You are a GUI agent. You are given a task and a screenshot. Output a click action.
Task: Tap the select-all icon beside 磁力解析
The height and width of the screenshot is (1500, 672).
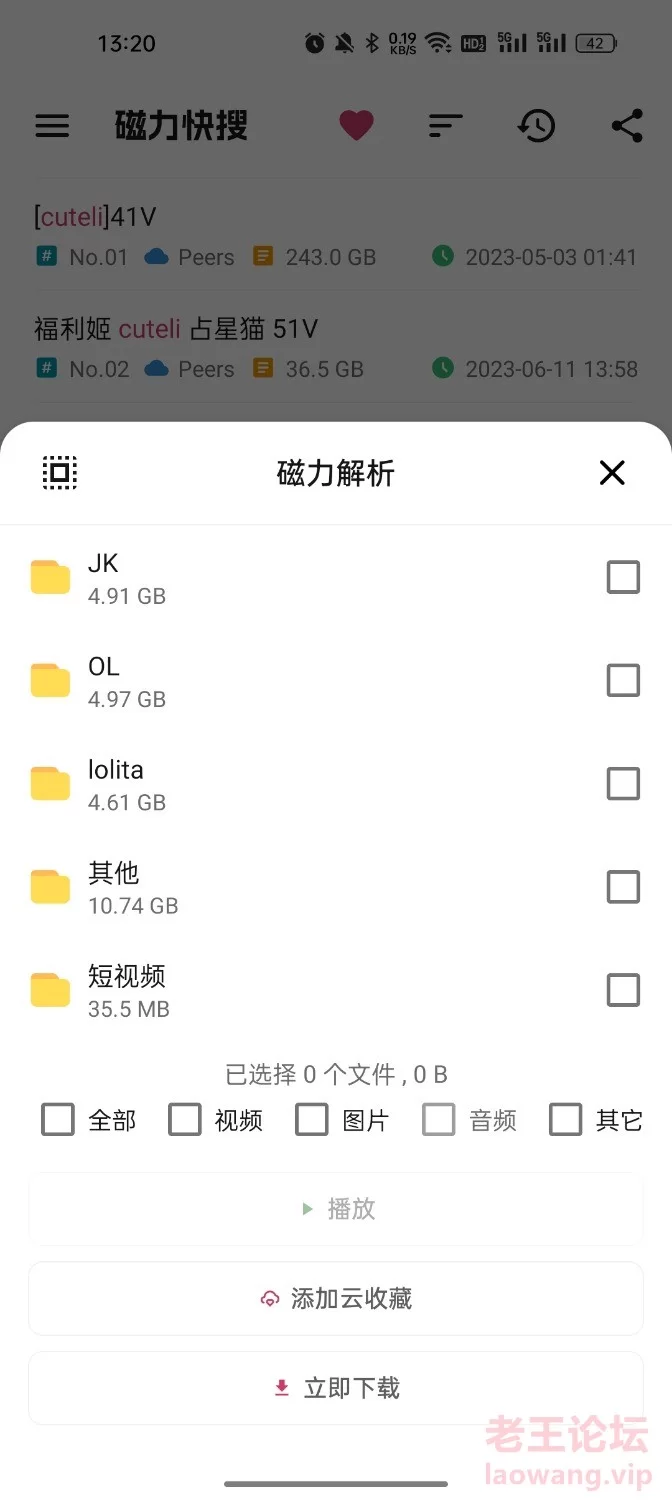[60, 473]
